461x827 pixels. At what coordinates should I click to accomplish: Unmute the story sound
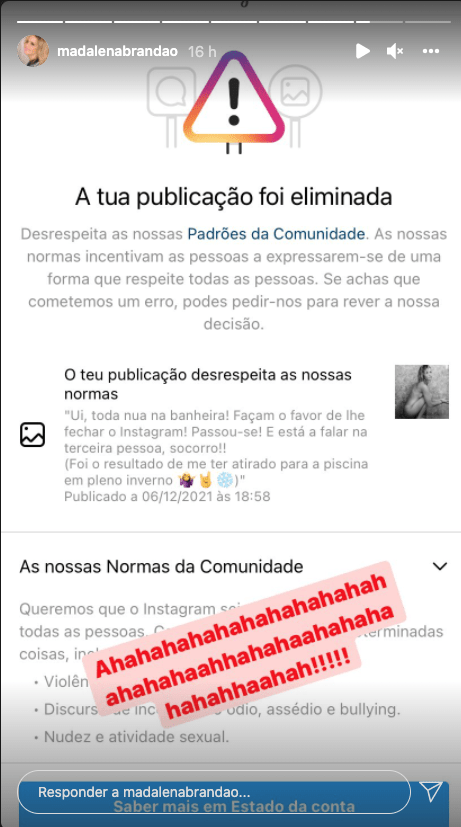[x=395, y=51]
